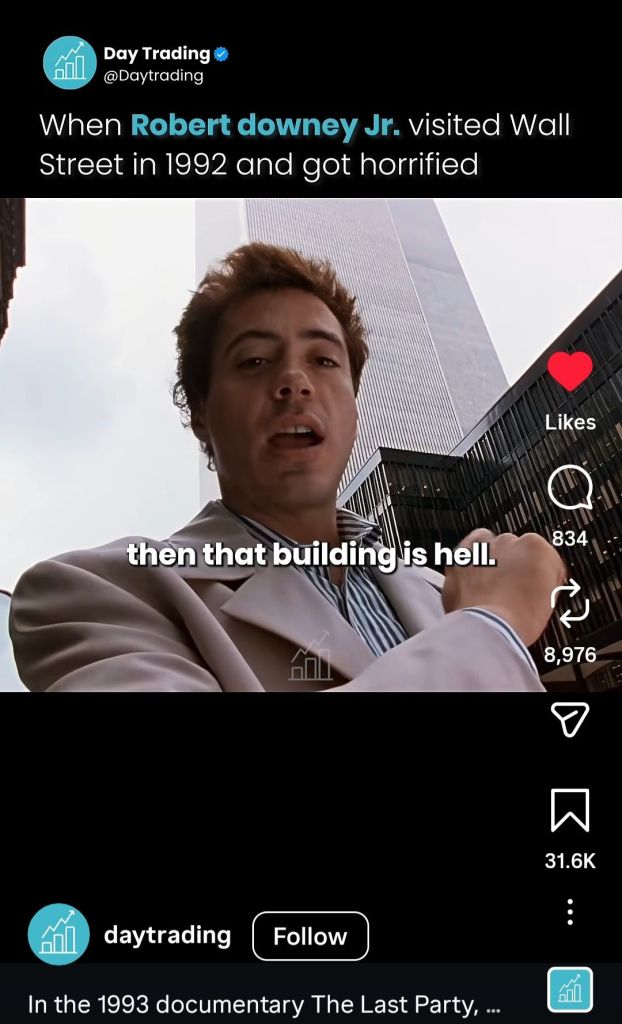Viewport: 622px width, 1024px height.
Task: Follow the daytrading account
Action: (310, 936)
